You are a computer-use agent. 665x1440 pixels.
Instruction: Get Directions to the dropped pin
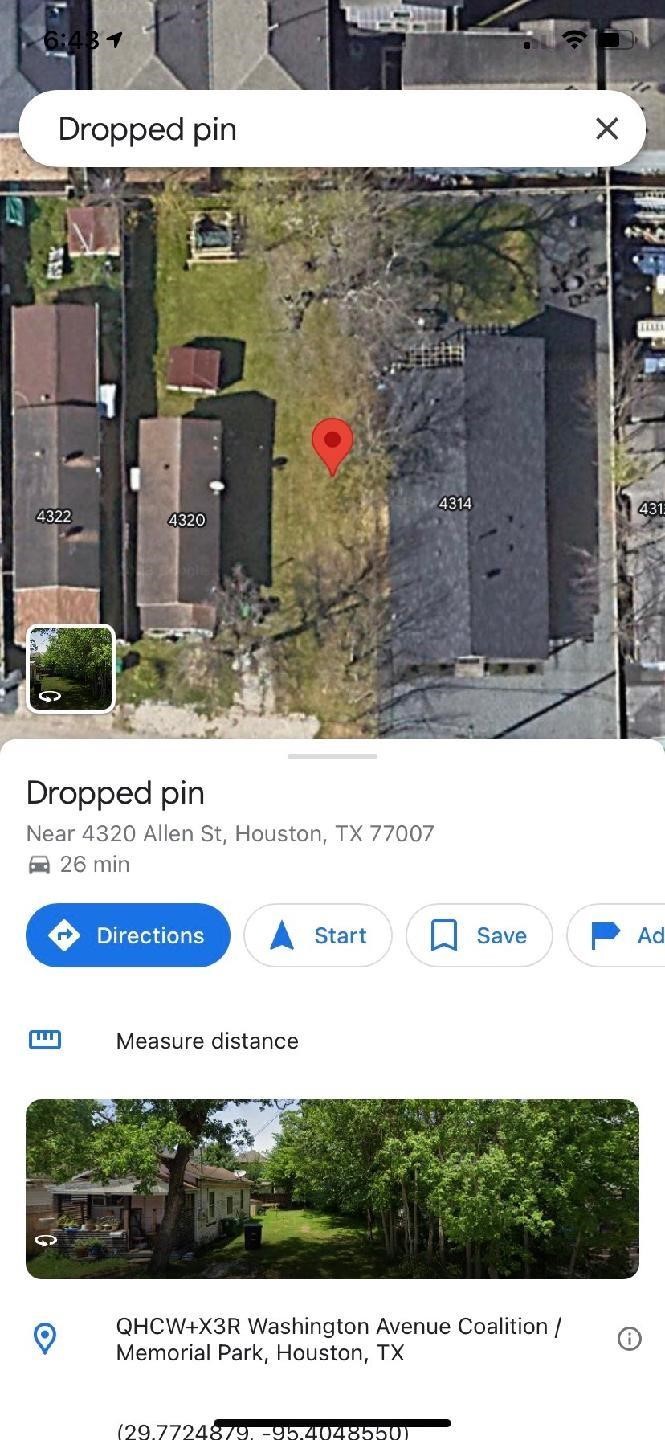[x=128, y=935]
